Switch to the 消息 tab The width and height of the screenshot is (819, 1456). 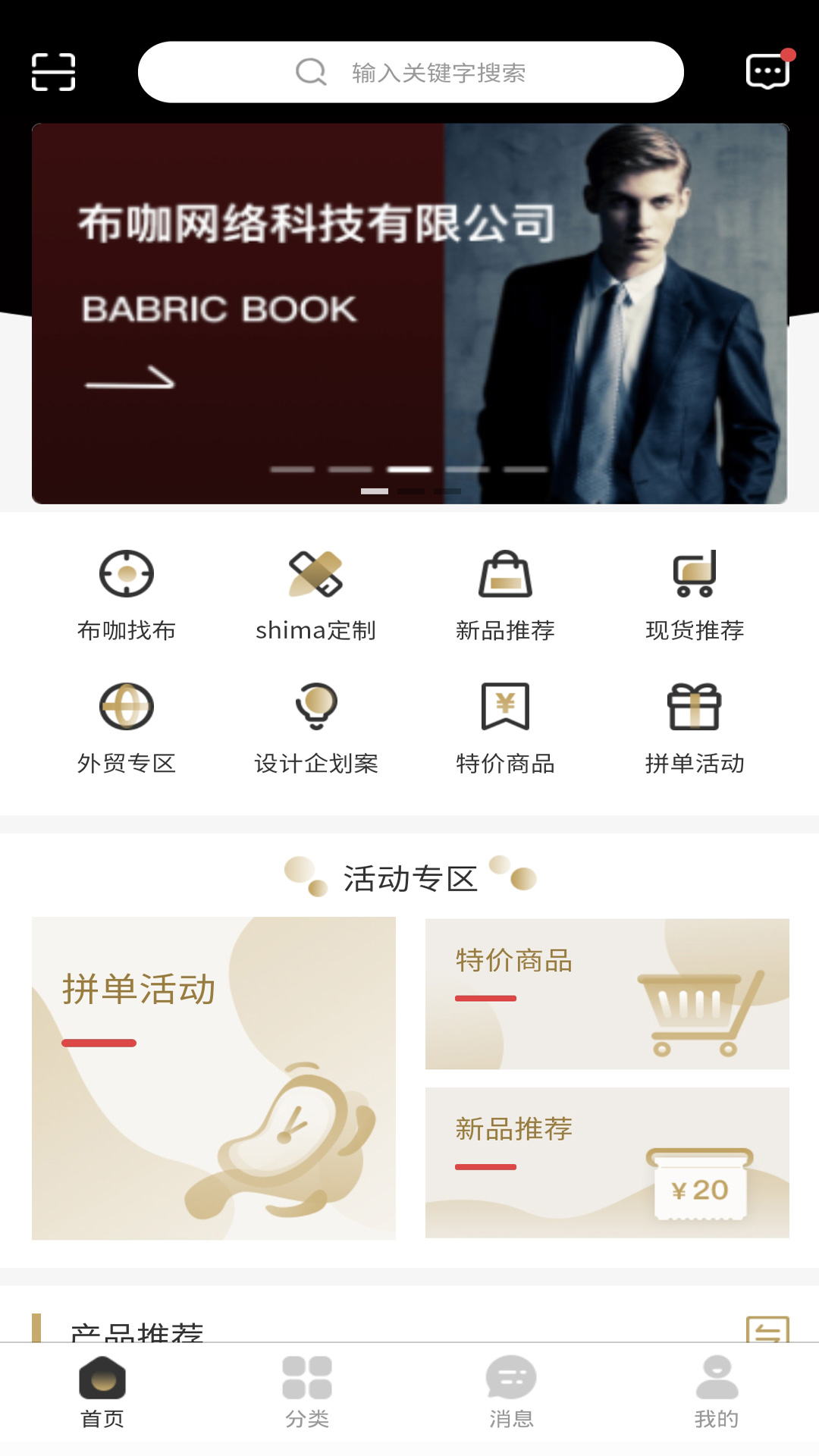511,1392
